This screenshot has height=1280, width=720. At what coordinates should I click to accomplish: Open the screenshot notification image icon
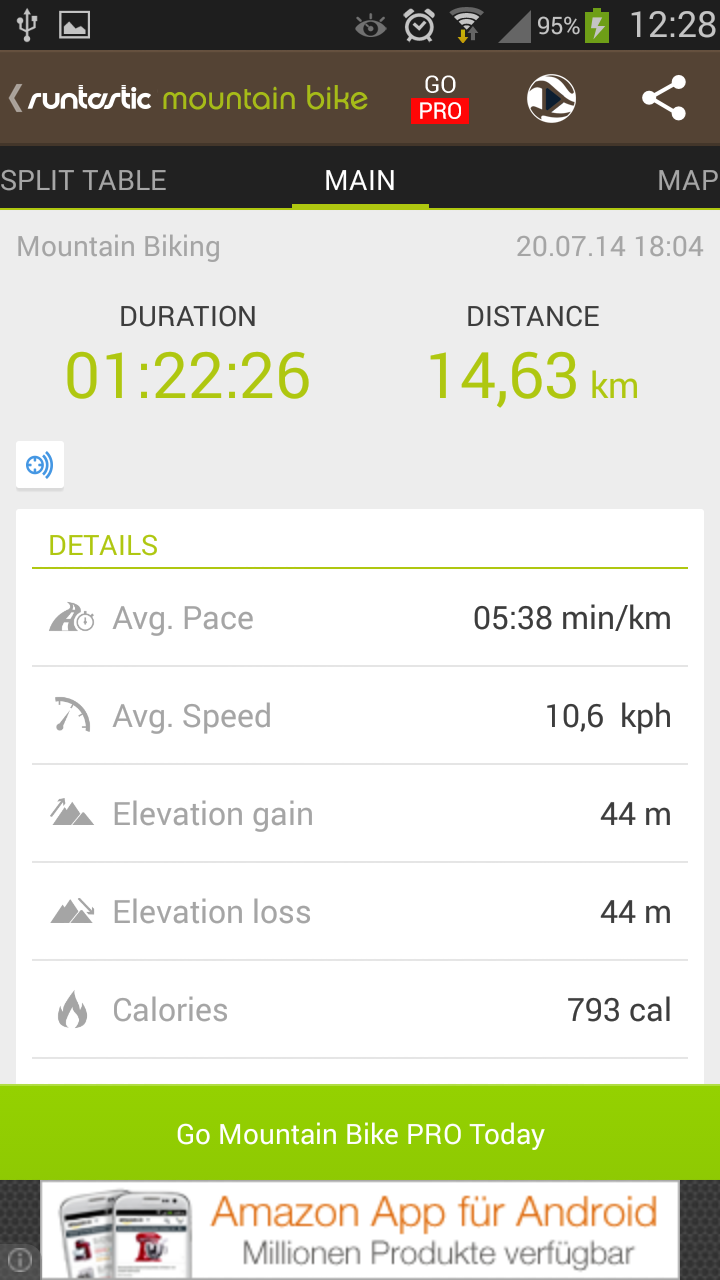75,25
